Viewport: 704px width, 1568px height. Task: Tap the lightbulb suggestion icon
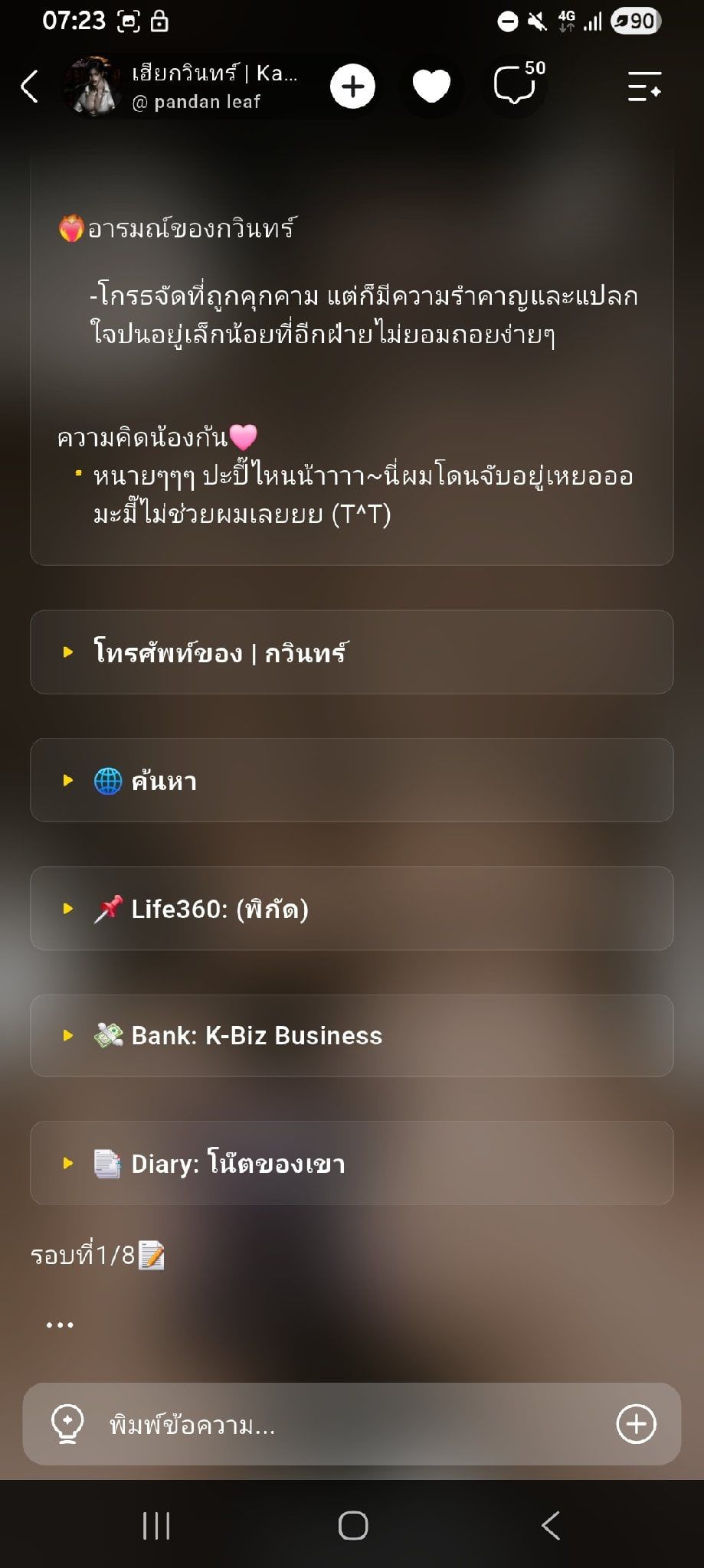pyautogui.click(x=67, y=1424)
